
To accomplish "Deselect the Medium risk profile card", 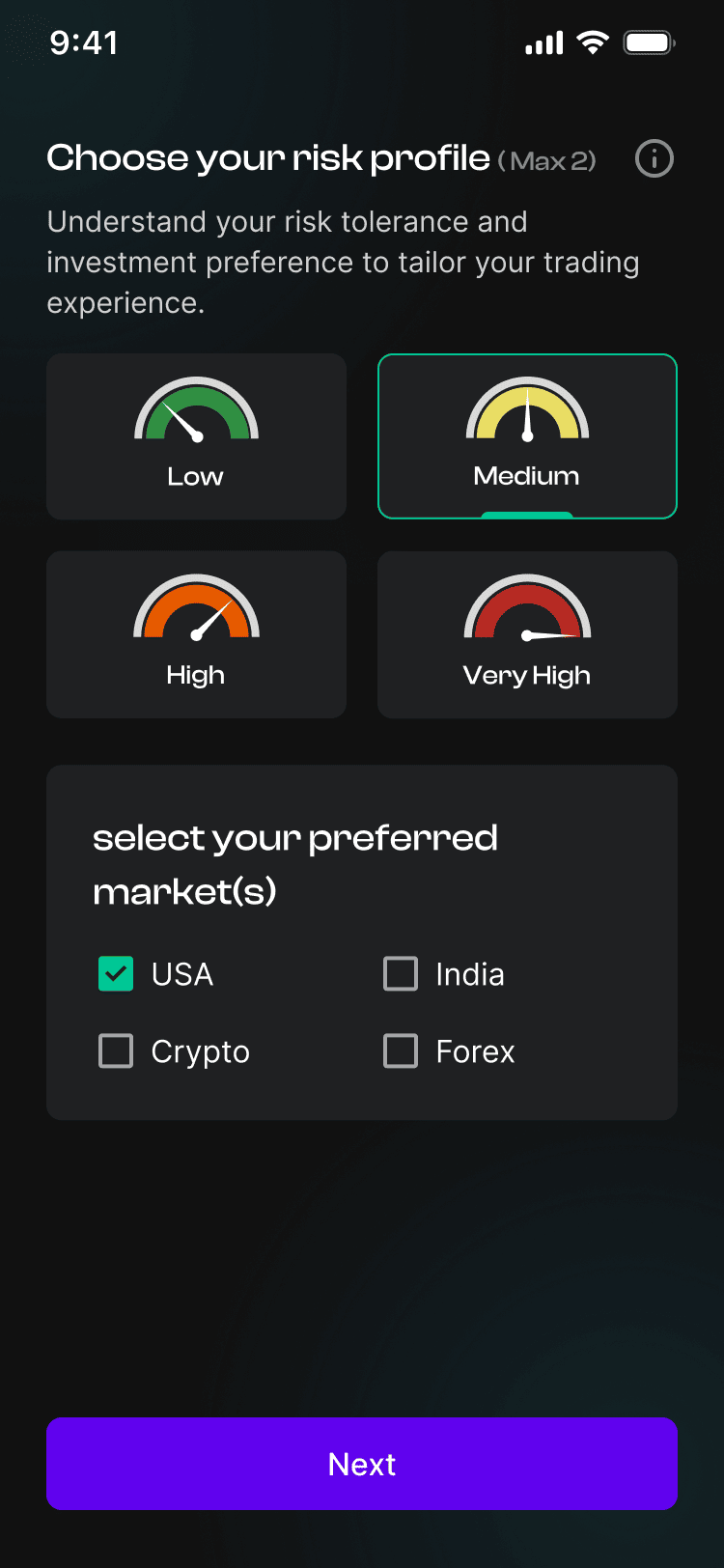I will tap(527, 436).
